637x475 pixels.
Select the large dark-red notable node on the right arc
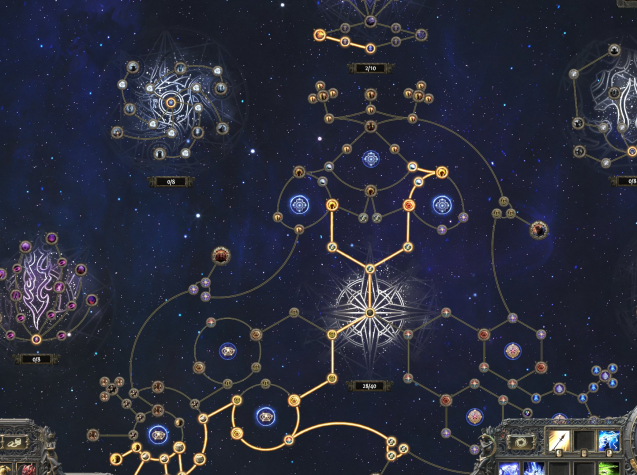(538, 230)
